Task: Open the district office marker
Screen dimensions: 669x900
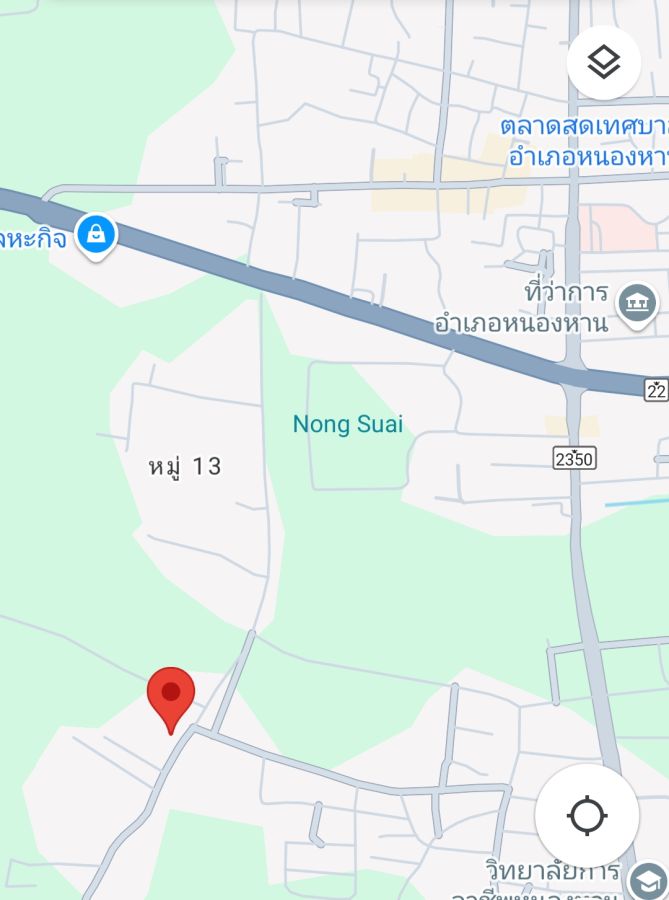Action: point(636,302)
